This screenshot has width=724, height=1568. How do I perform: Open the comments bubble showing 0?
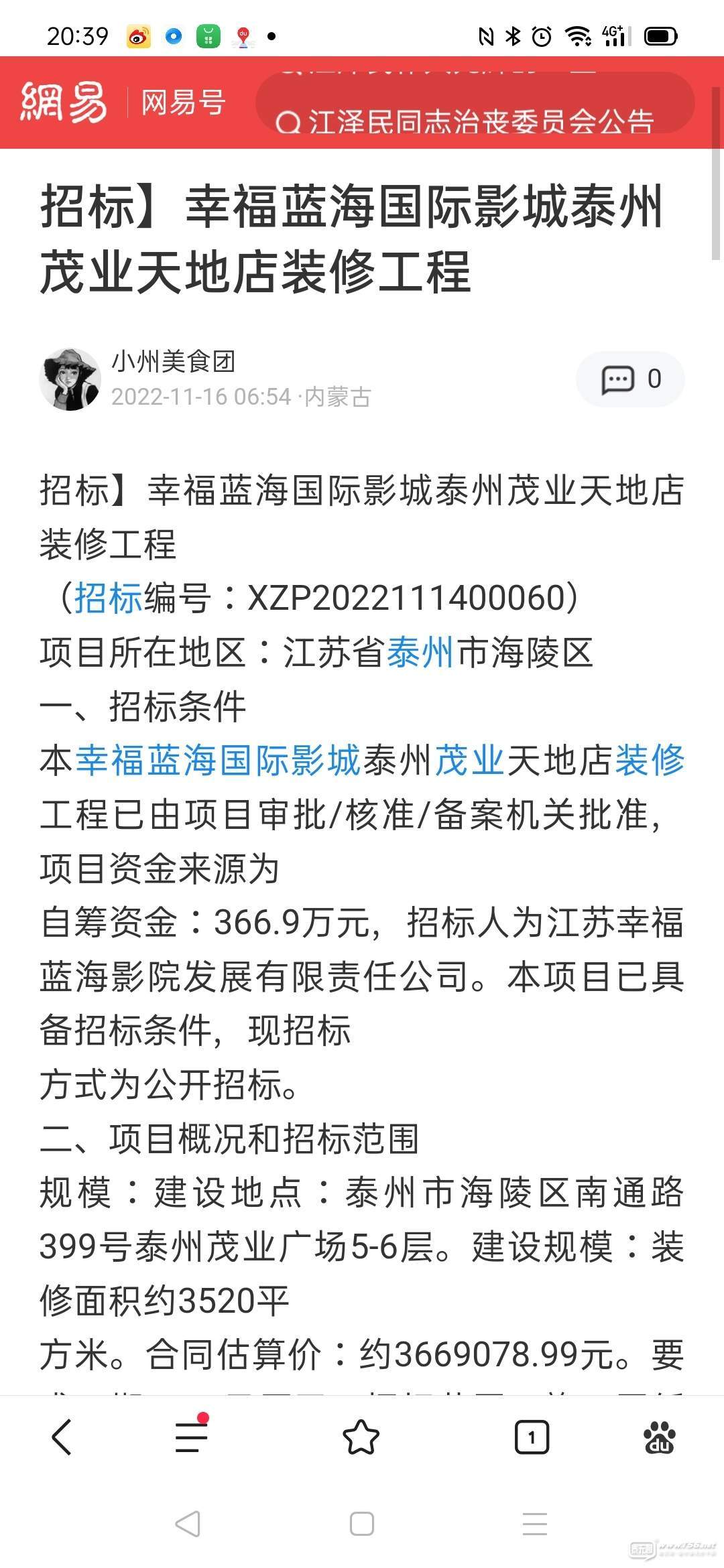(x=630, y=379)
